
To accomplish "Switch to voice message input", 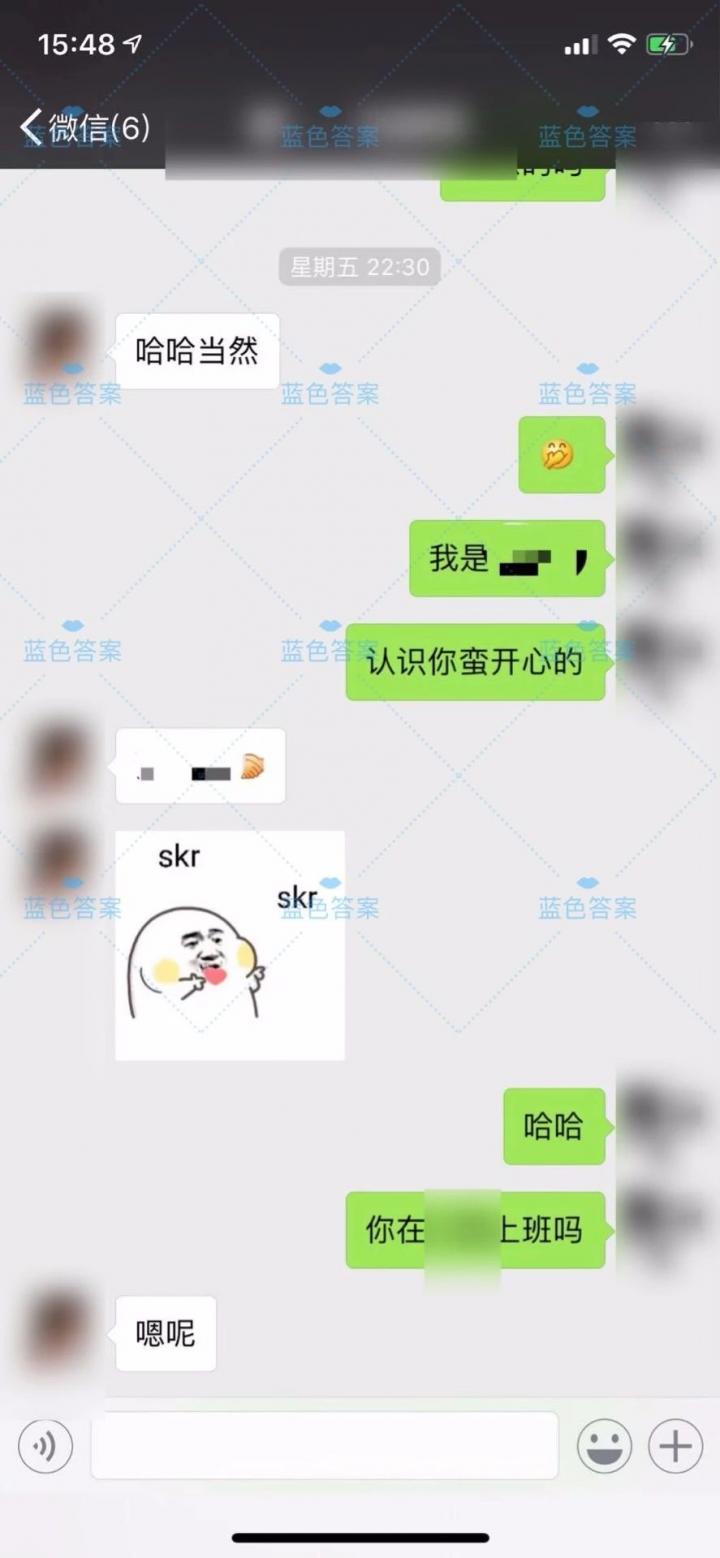I will 45,1446.
